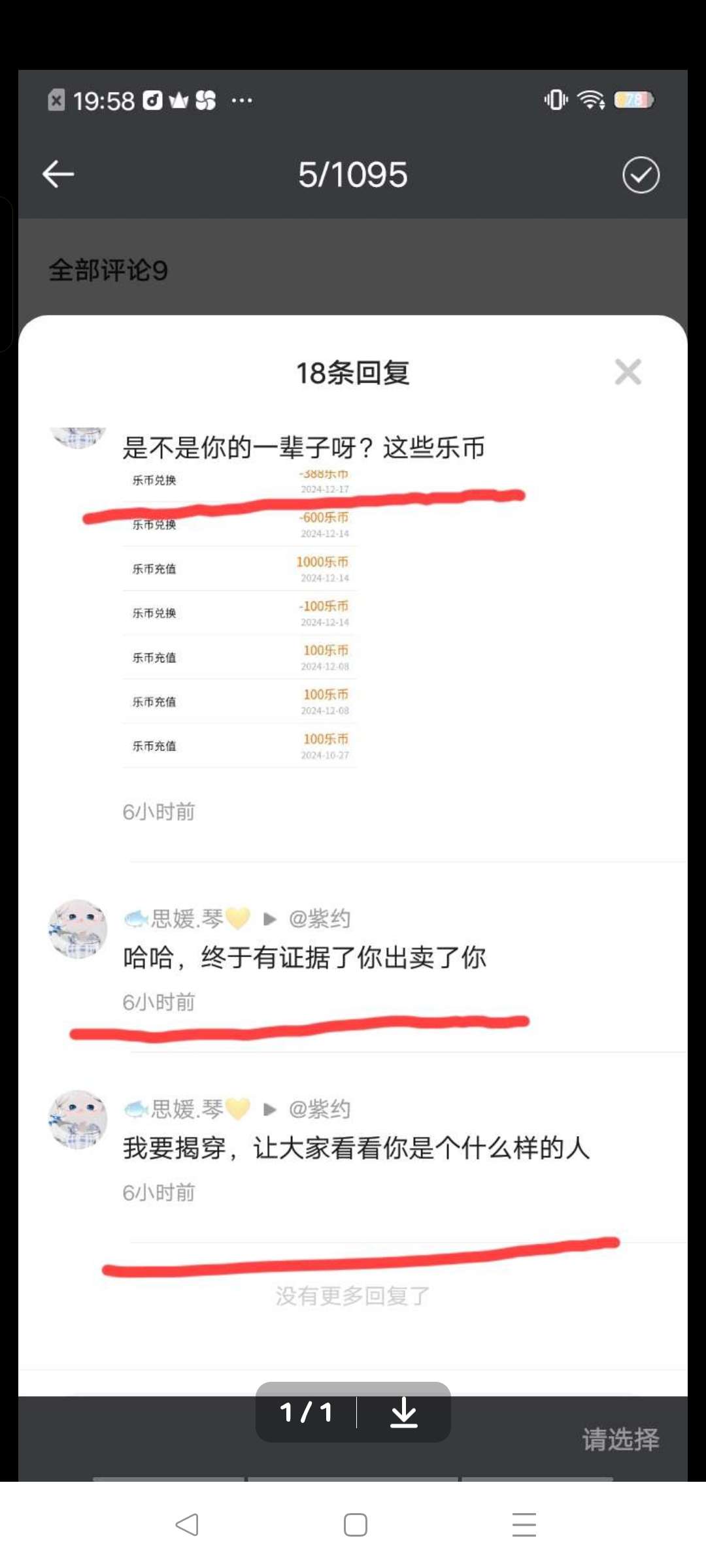Open the recent apps menu
This screenshot has width=706, height=1568.
[524, 1524]
